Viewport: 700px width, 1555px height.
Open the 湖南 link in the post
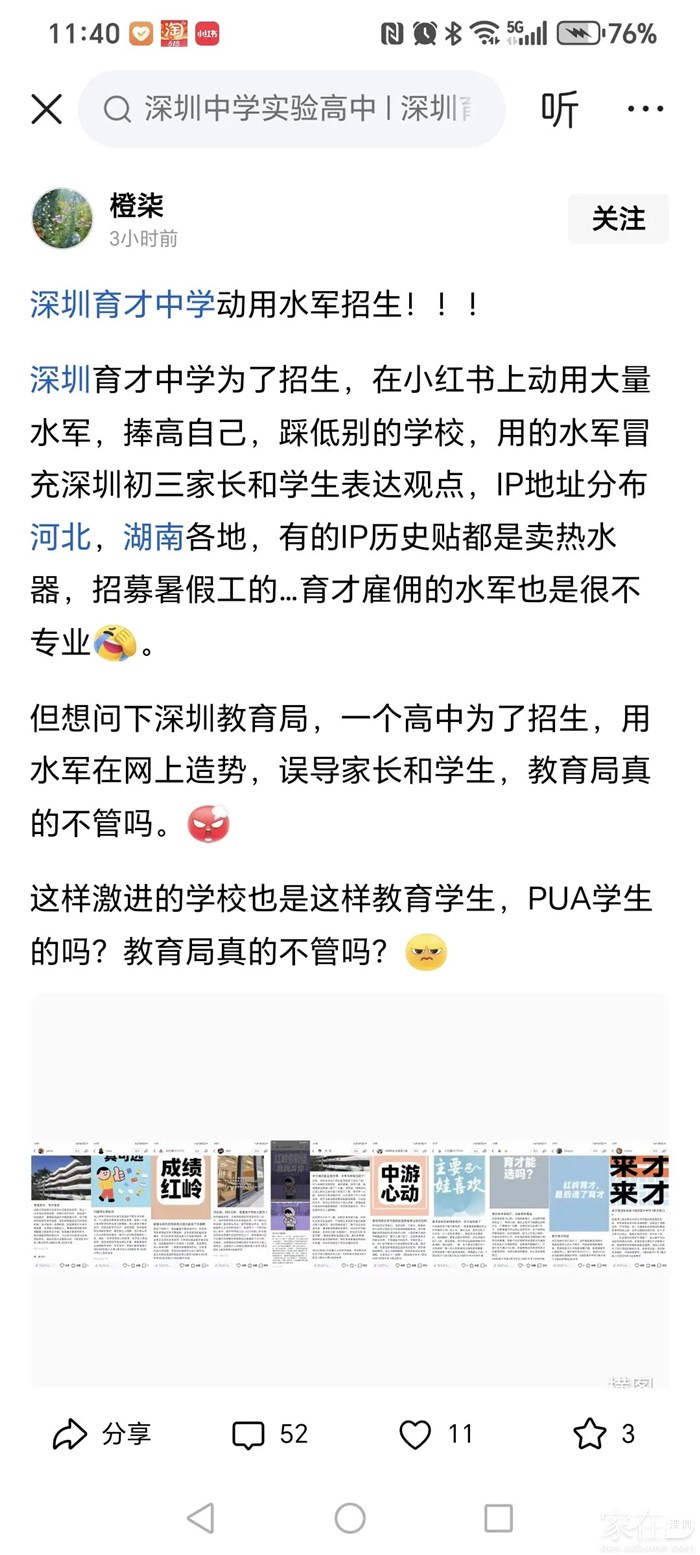click(x=153, y=538)
